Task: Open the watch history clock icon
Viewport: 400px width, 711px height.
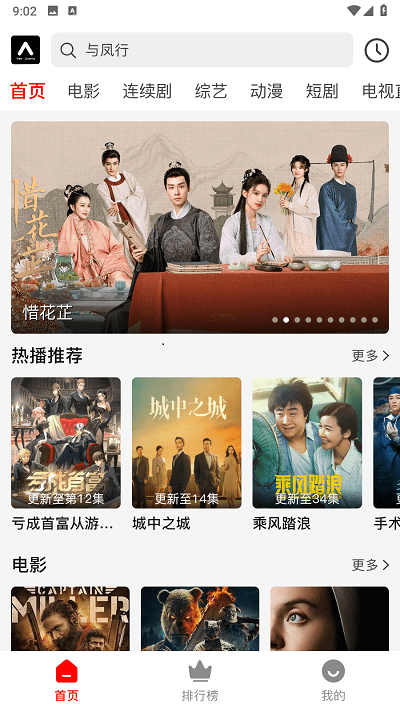Action: point(376,50)
